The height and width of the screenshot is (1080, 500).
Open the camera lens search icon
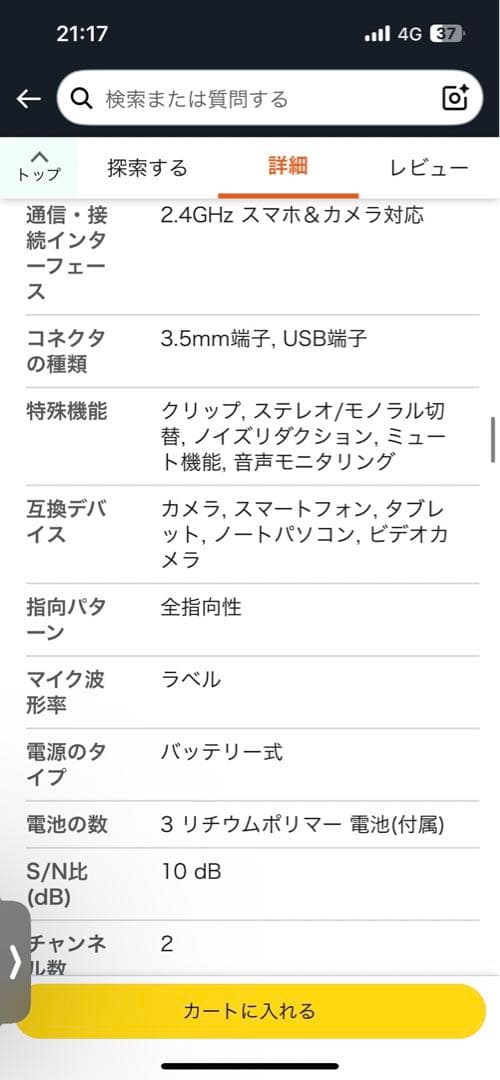[455, 98]
